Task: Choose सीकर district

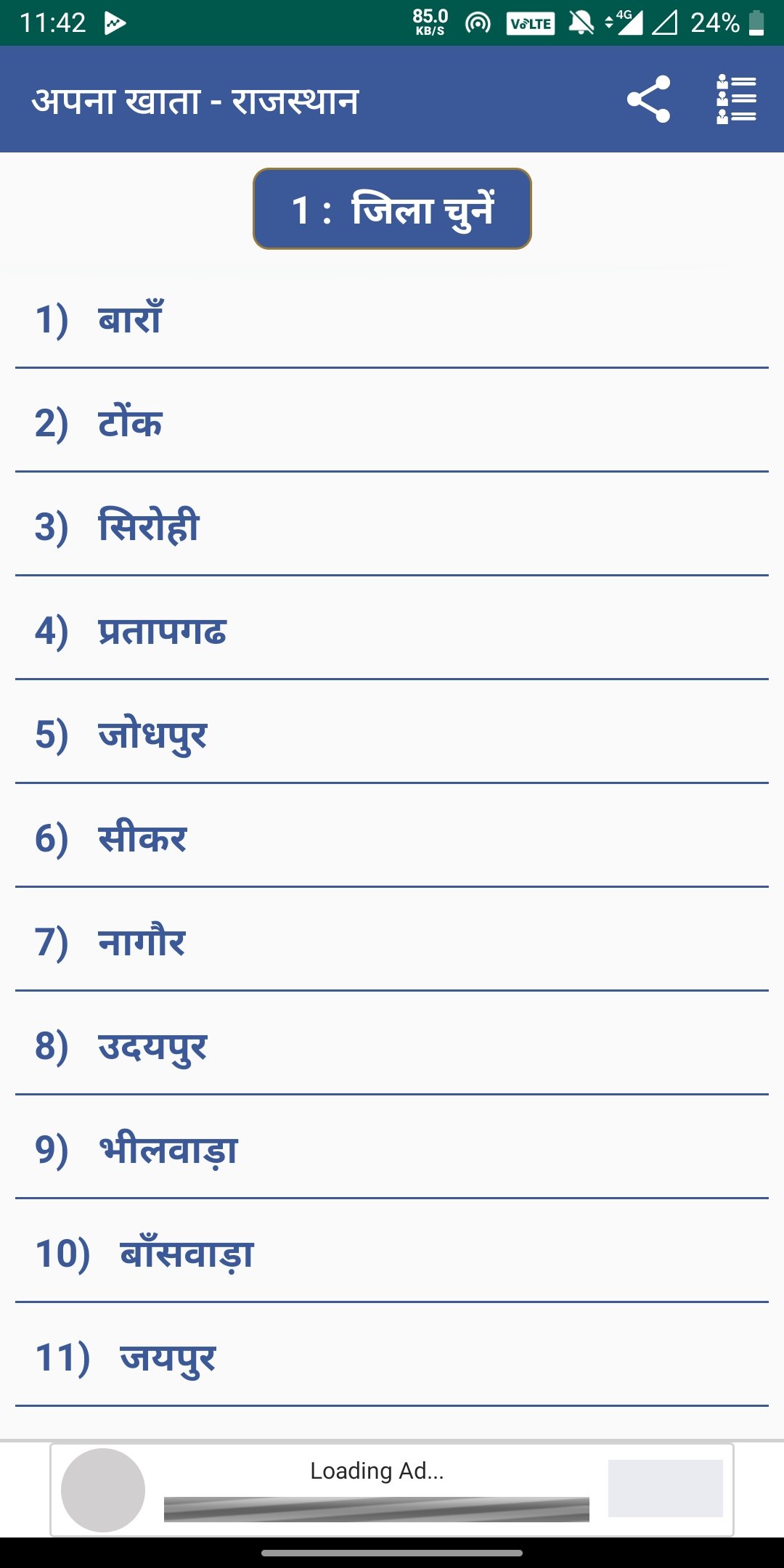Action: [x=392, y=836]
